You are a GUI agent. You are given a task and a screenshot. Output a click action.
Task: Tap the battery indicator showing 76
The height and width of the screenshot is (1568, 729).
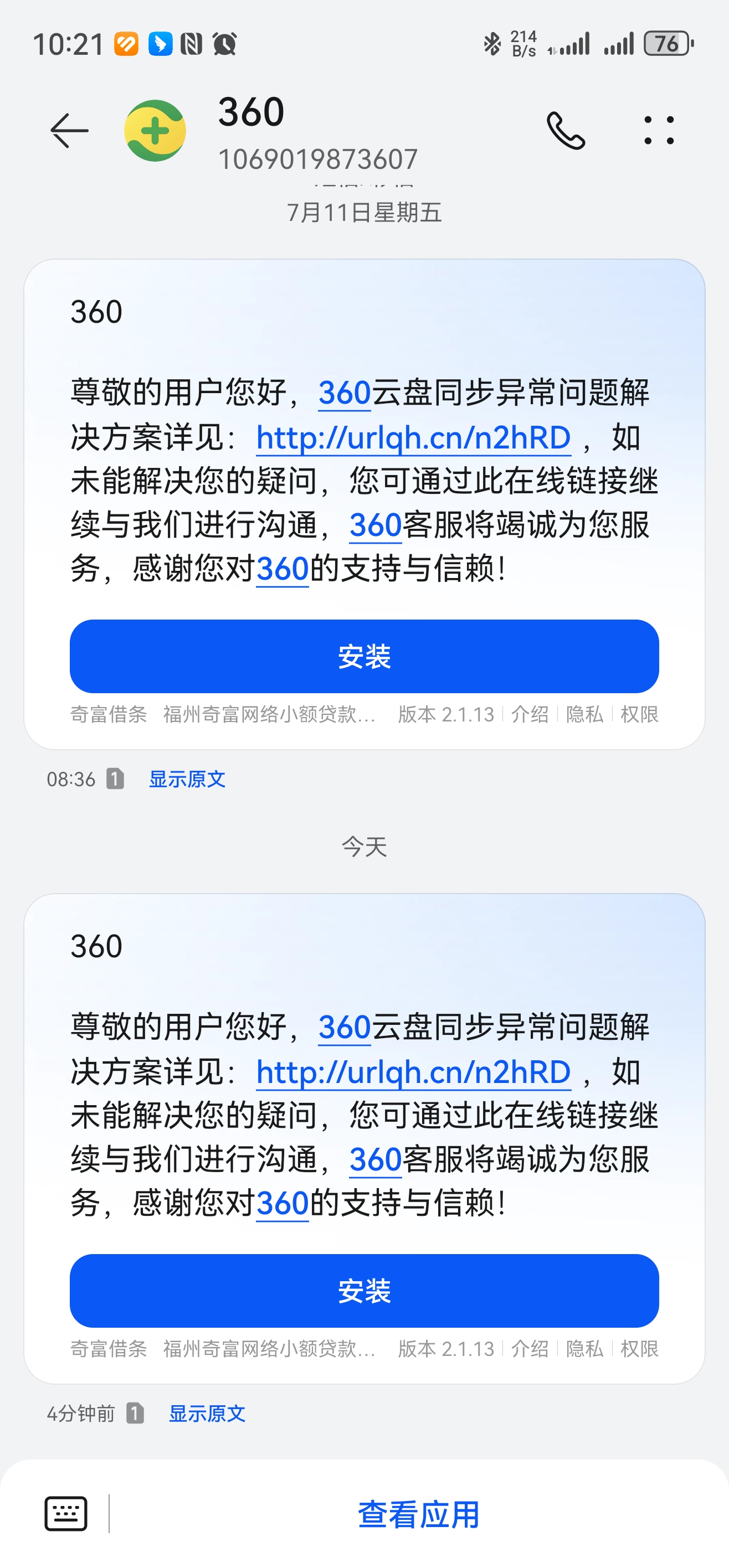[667, 43]
